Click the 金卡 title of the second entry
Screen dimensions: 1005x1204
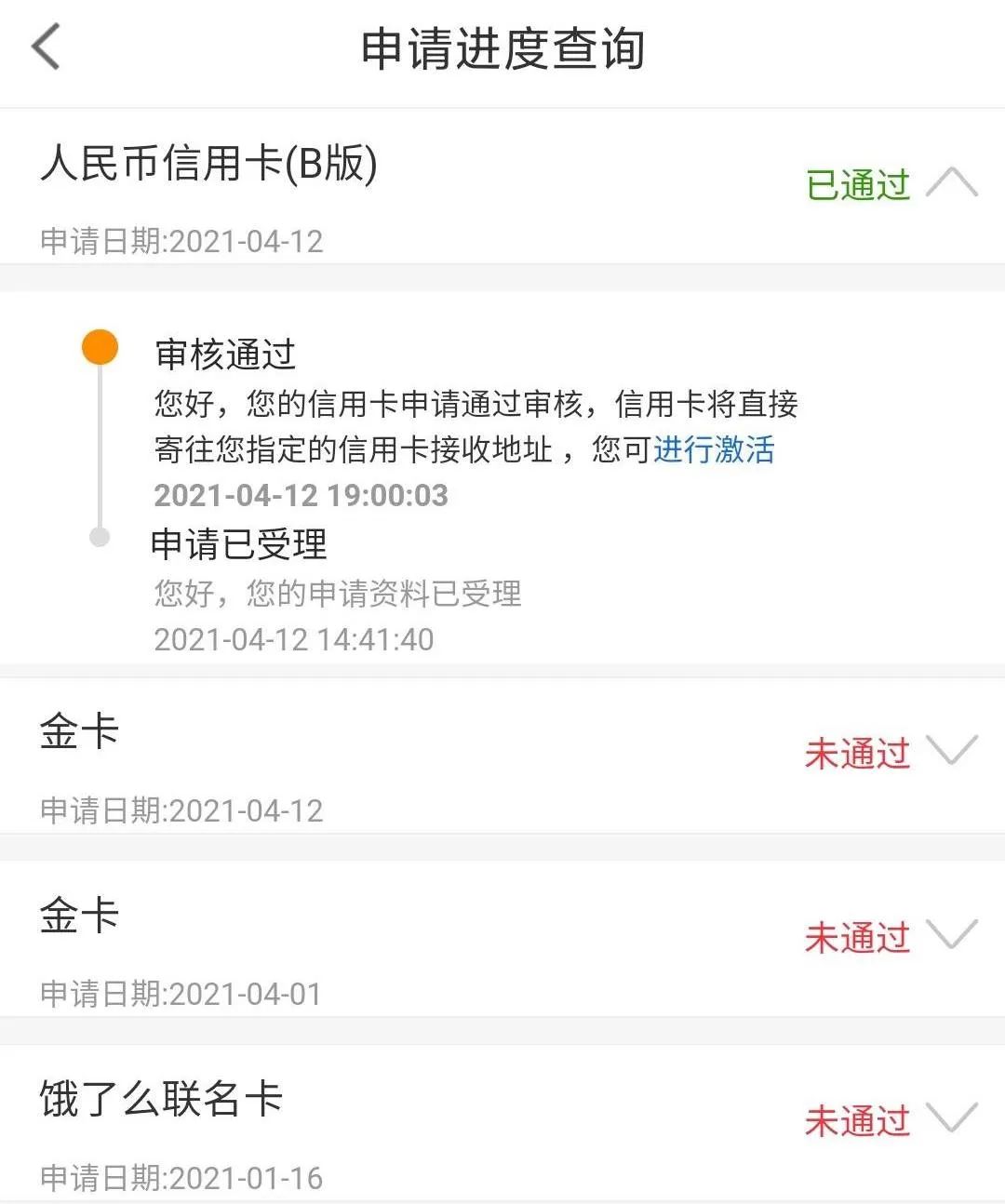tap(79, 916)
